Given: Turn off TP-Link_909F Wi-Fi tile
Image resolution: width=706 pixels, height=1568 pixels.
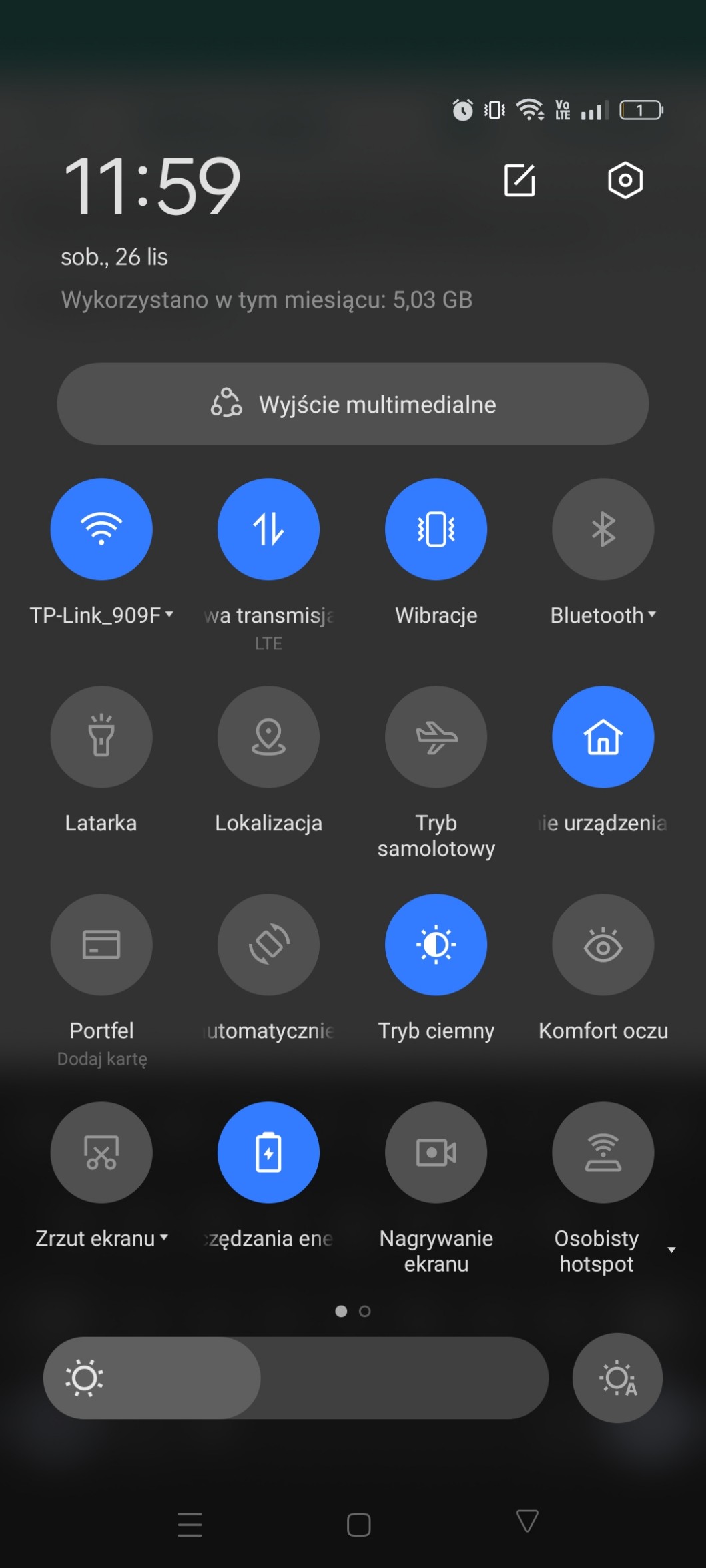Looking at the screenshot, I should [101, 529].
